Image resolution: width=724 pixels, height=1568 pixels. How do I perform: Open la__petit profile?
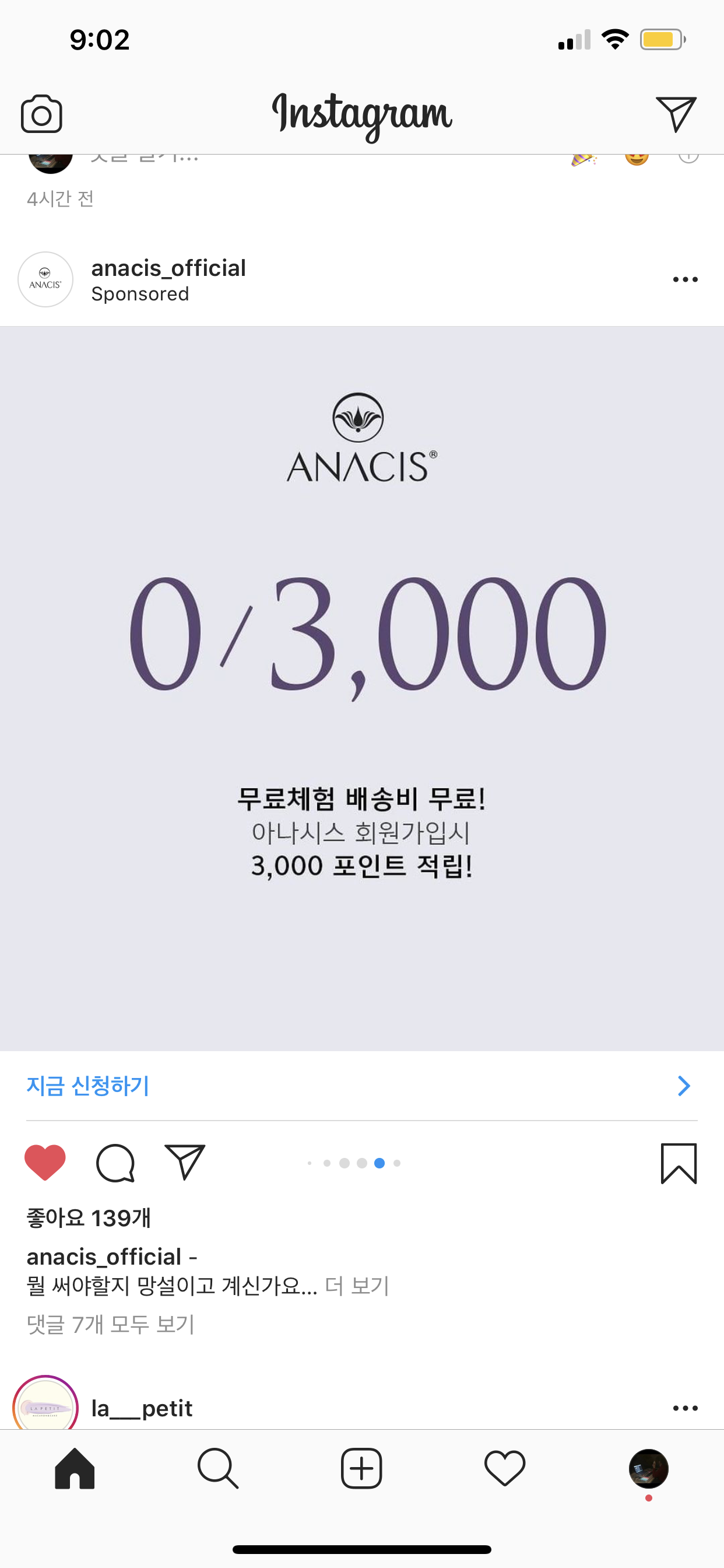coord(142,1408)
